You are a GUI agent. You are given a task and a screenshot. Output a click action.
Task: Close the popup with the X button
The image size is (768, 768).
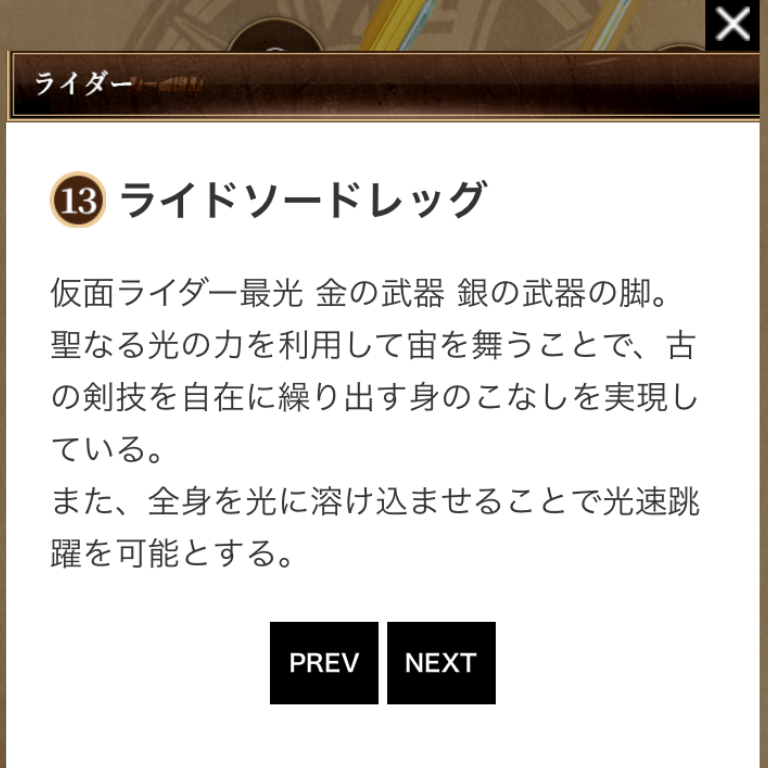point(732,25)
